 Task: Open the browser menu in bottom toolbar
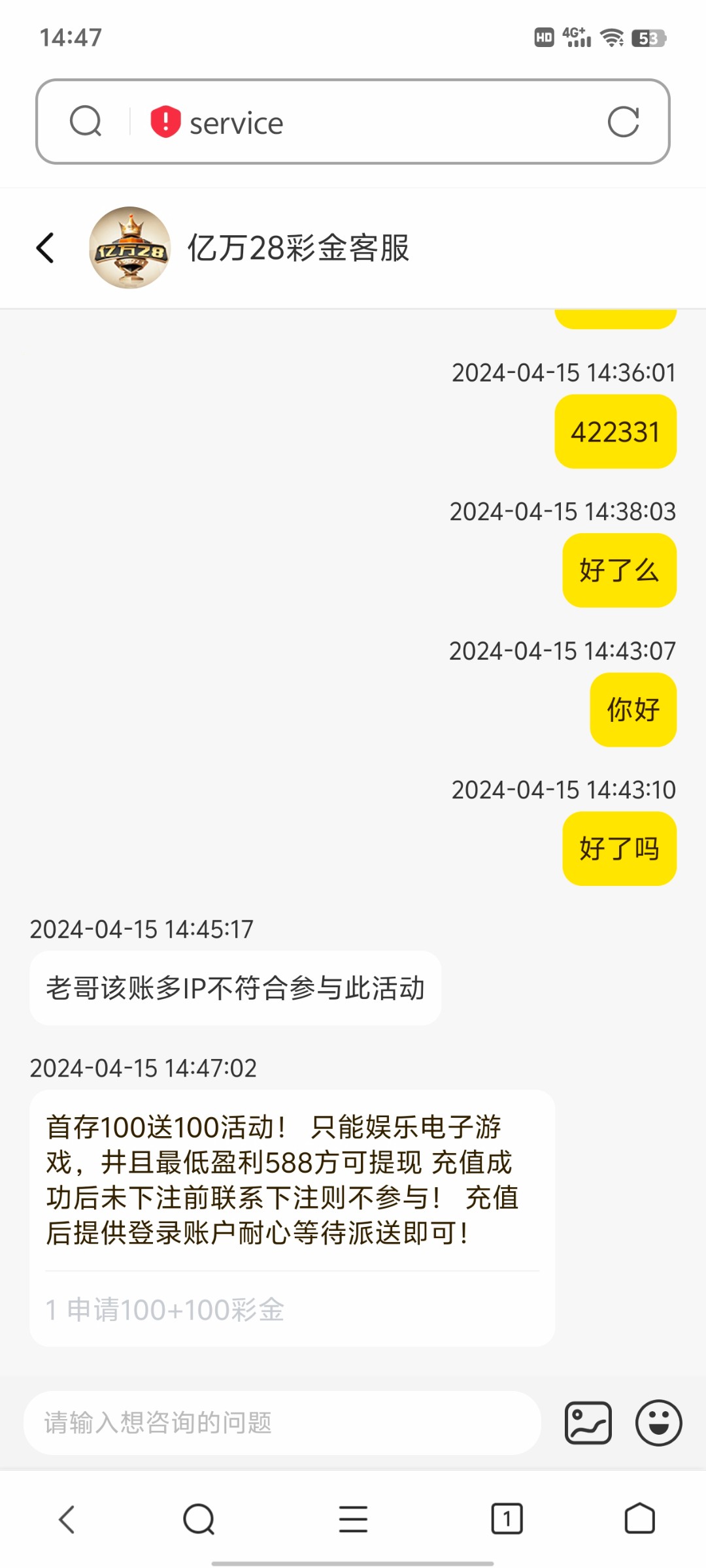click(x=353, y=1518)
